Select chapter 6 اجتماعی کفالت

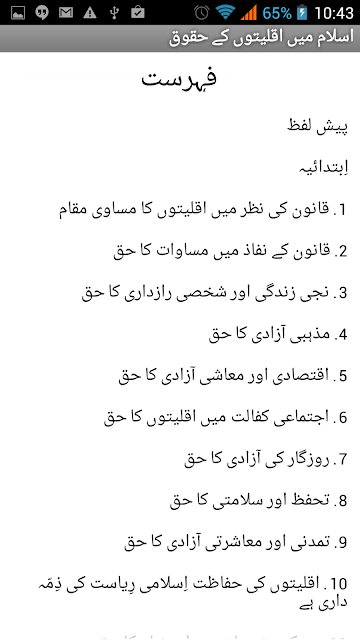225,418
